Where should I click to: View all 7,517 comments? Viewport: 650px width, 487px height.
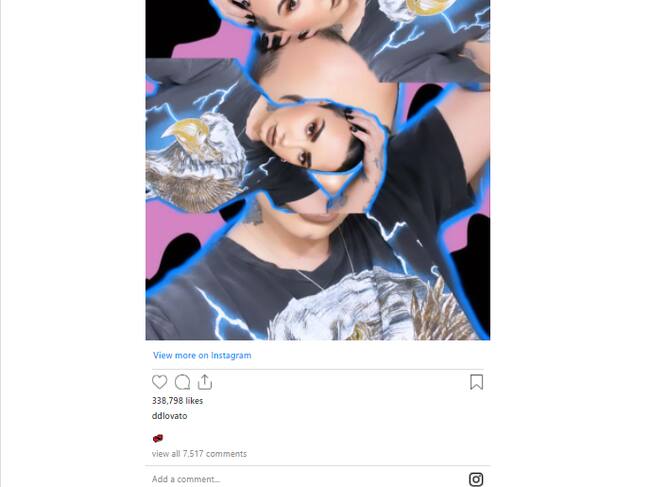click(x=199, y=454)
